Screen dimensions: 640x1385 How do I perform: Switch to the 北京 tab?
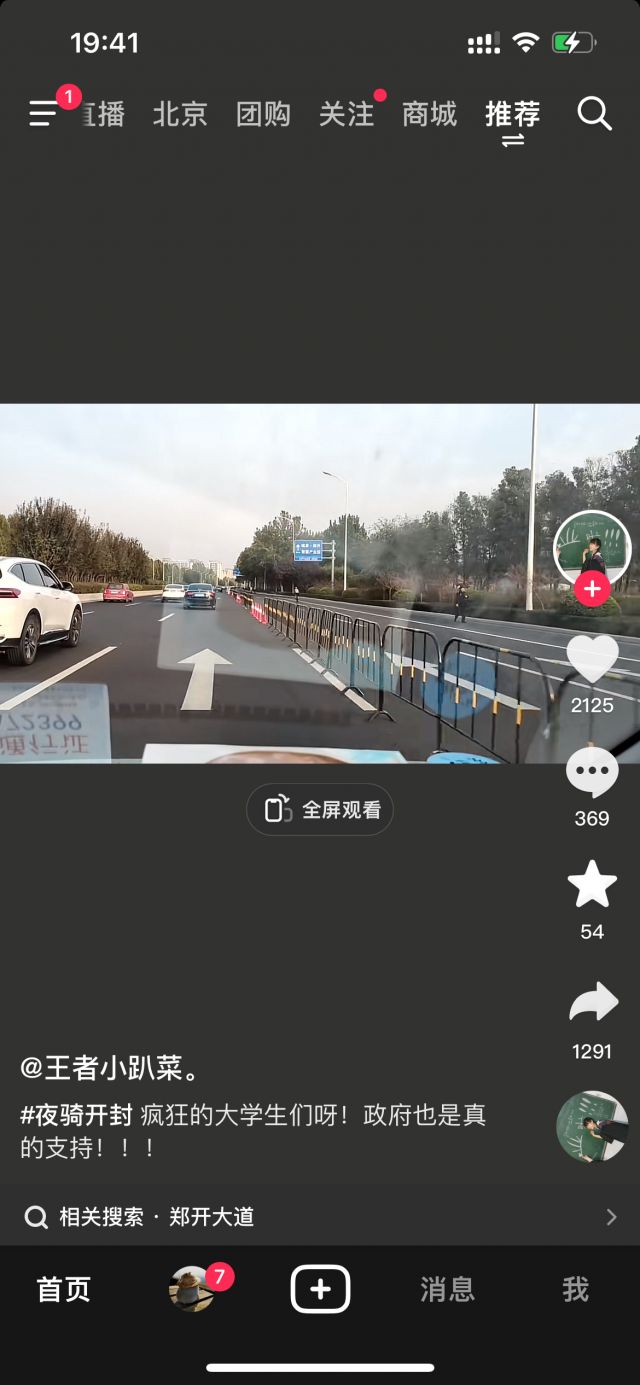click(180, 114)
